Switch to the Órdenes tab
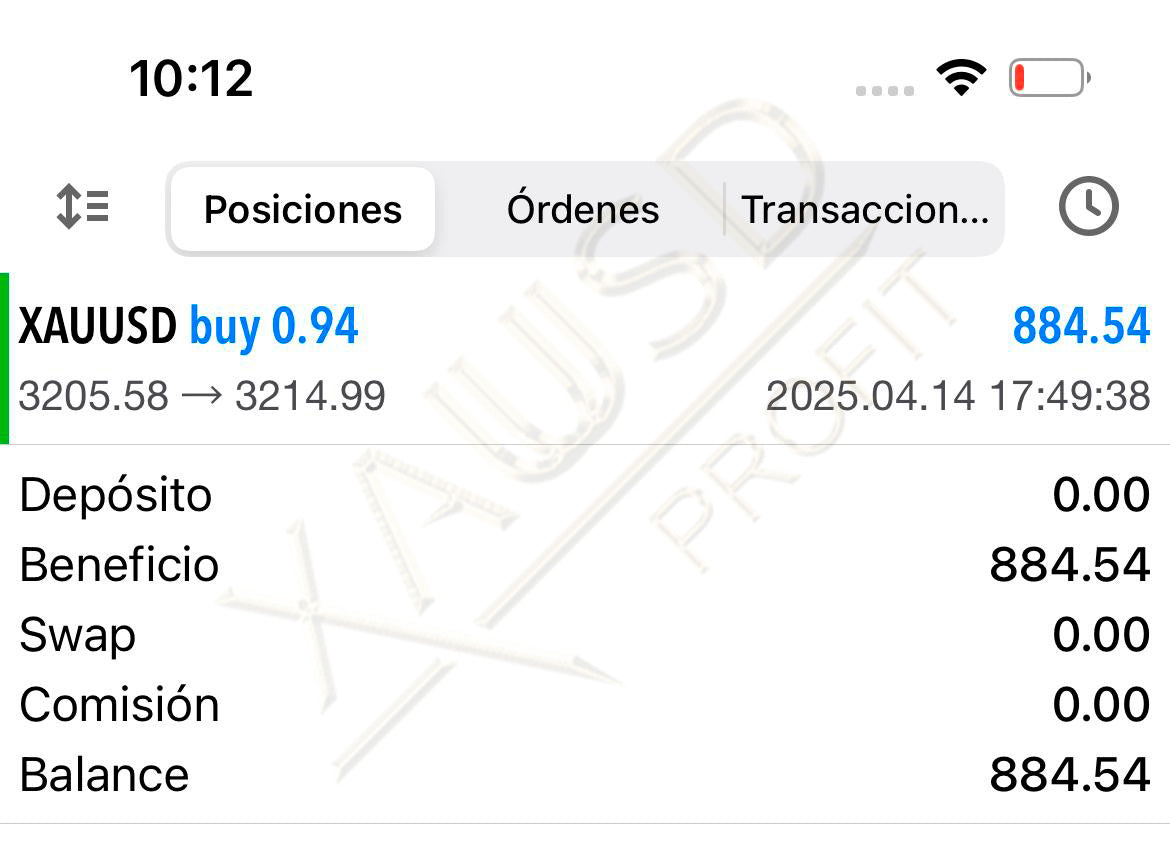The height and width of the screenshot is (858, 1170). click(x=582, y=209)
